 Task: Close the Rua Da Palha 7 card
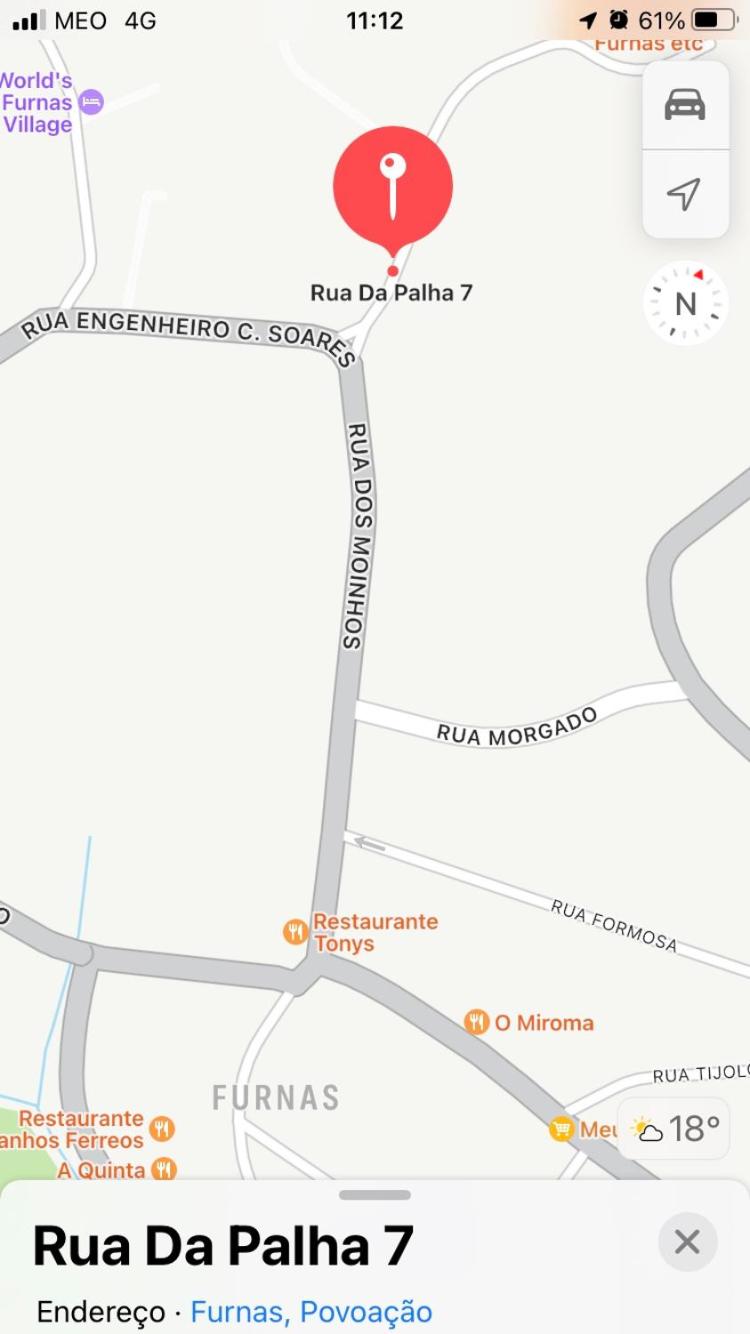pos(688,1242)
